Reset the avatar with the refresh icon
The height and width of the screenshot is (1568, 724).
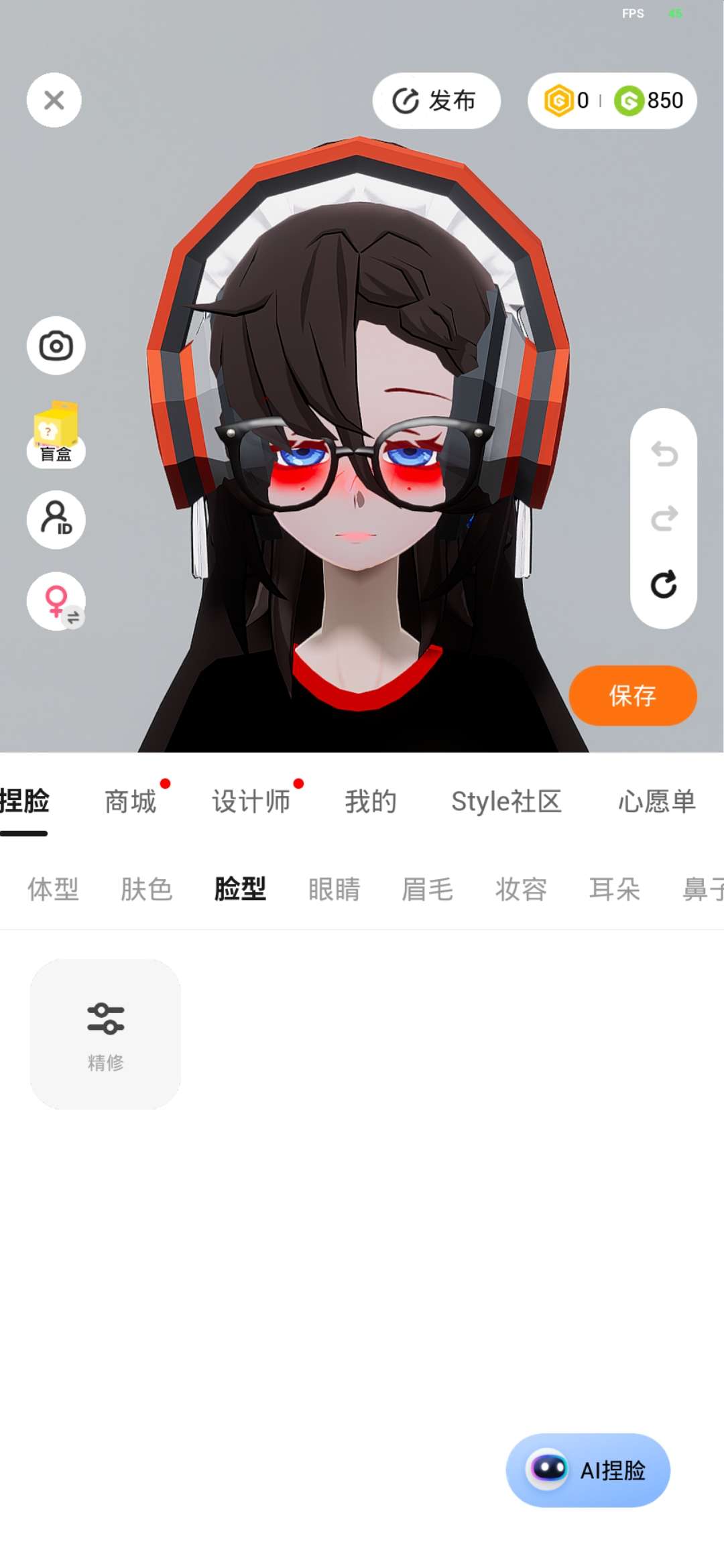[664, 584]
